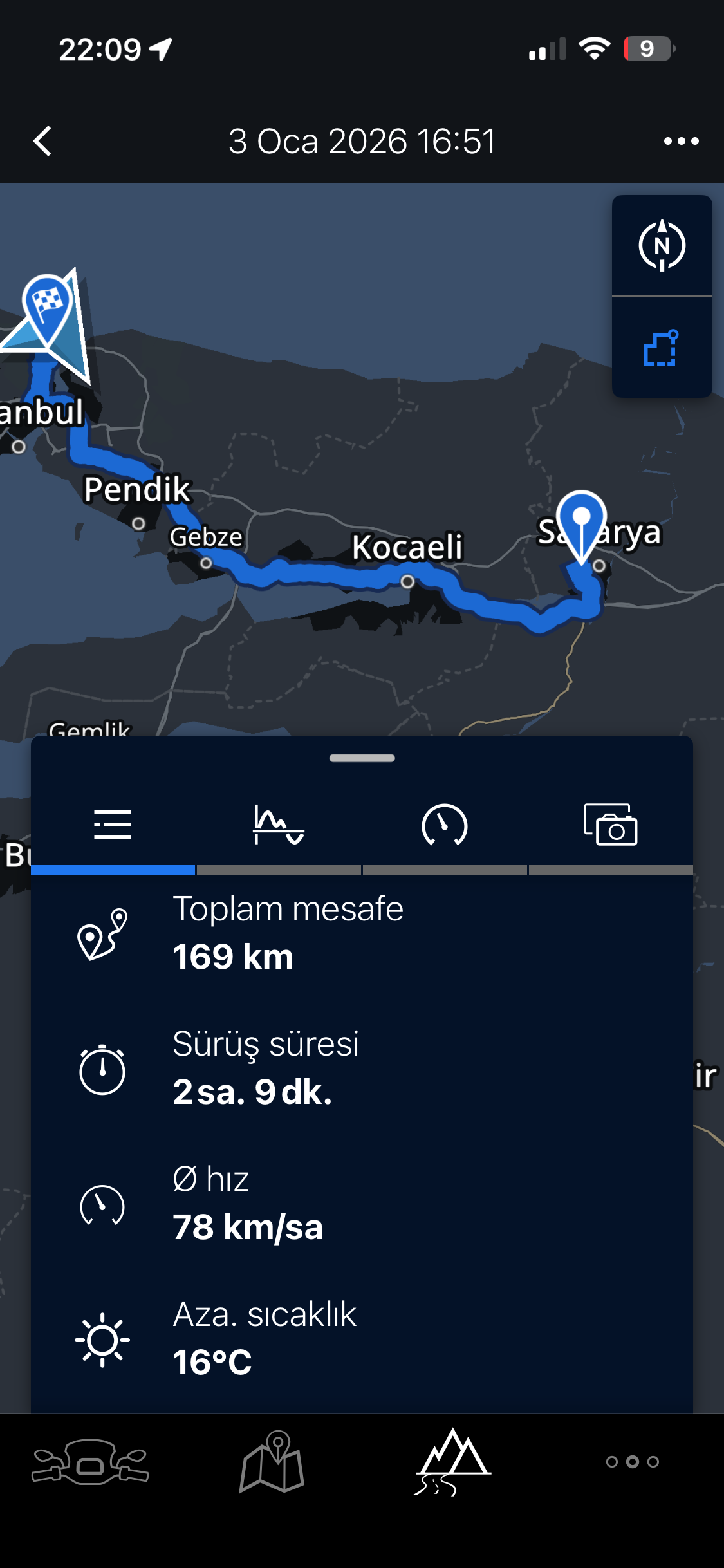Switch to the elevation profile tab
Viewport: 724px width, 1568px height.
(279, 825)
